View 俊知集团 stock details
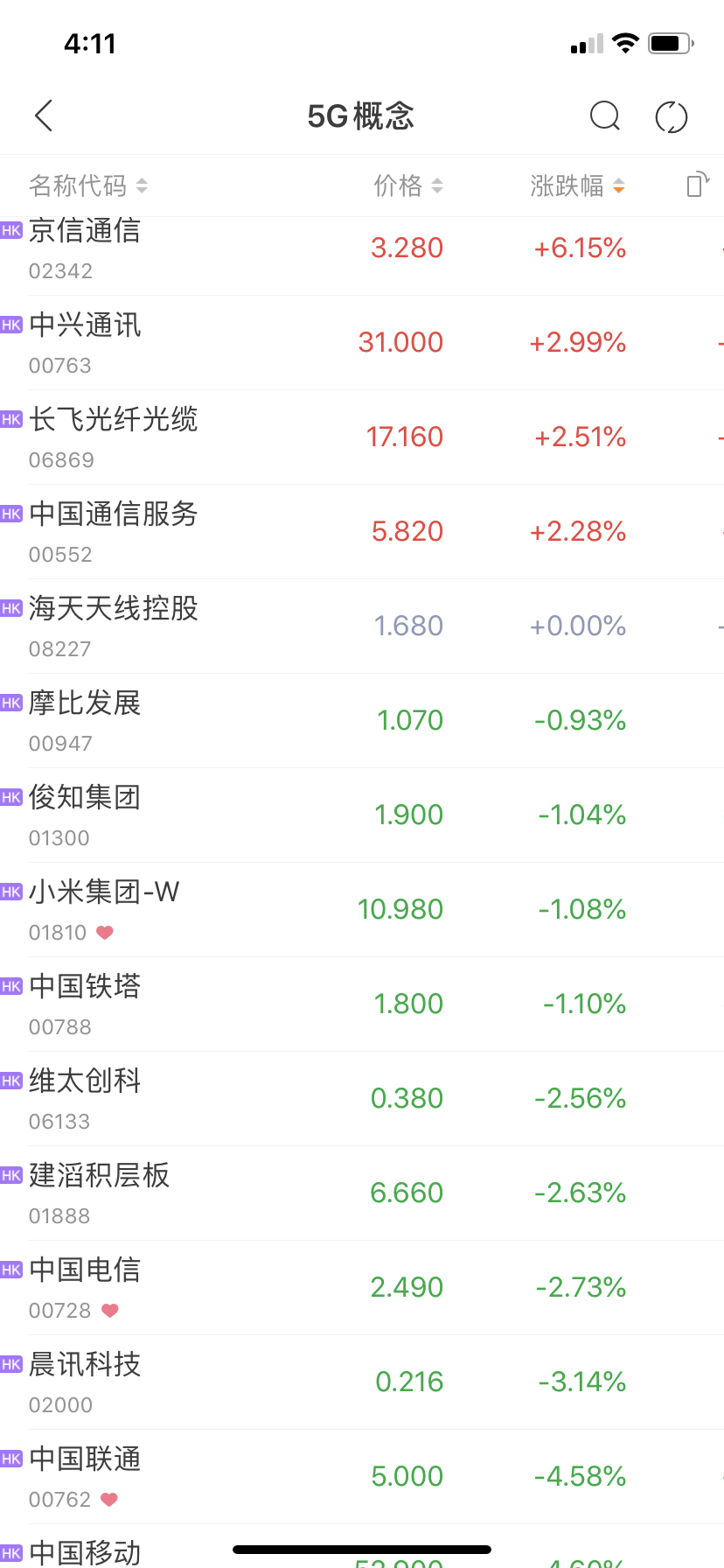This screenshot has height=1568, width=724. (362, 815)
